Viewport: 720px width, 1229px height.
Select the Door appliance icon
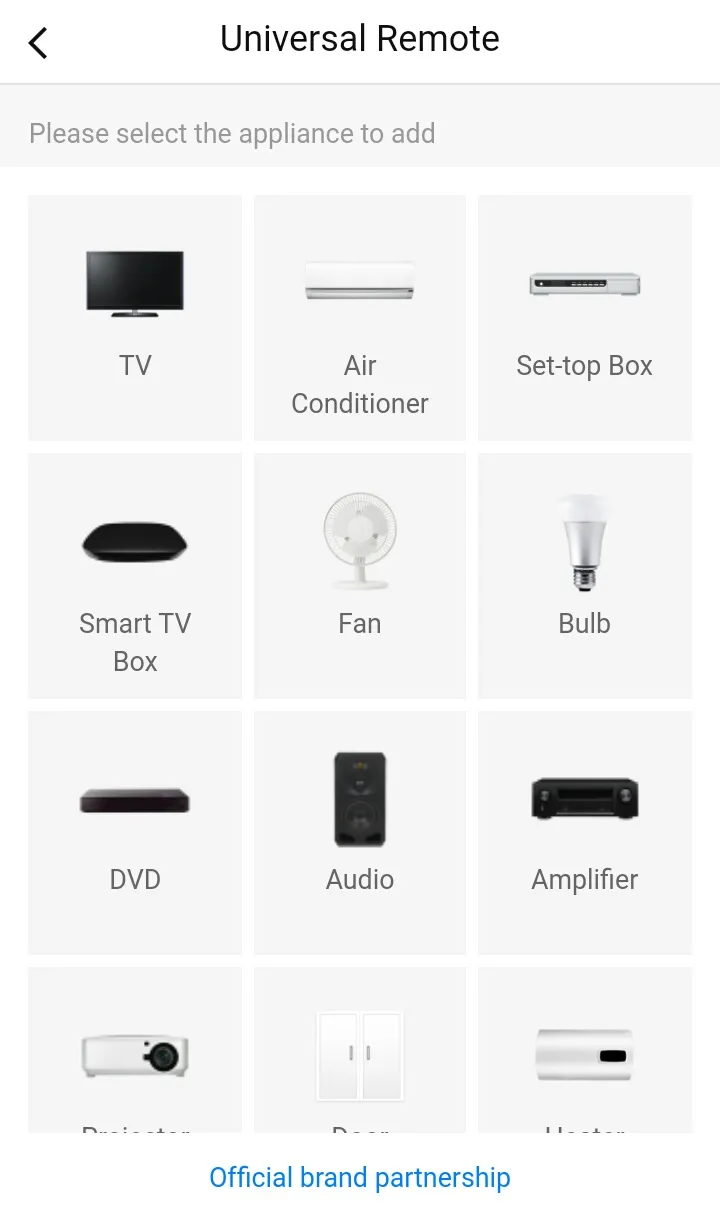pos(360,1055)
